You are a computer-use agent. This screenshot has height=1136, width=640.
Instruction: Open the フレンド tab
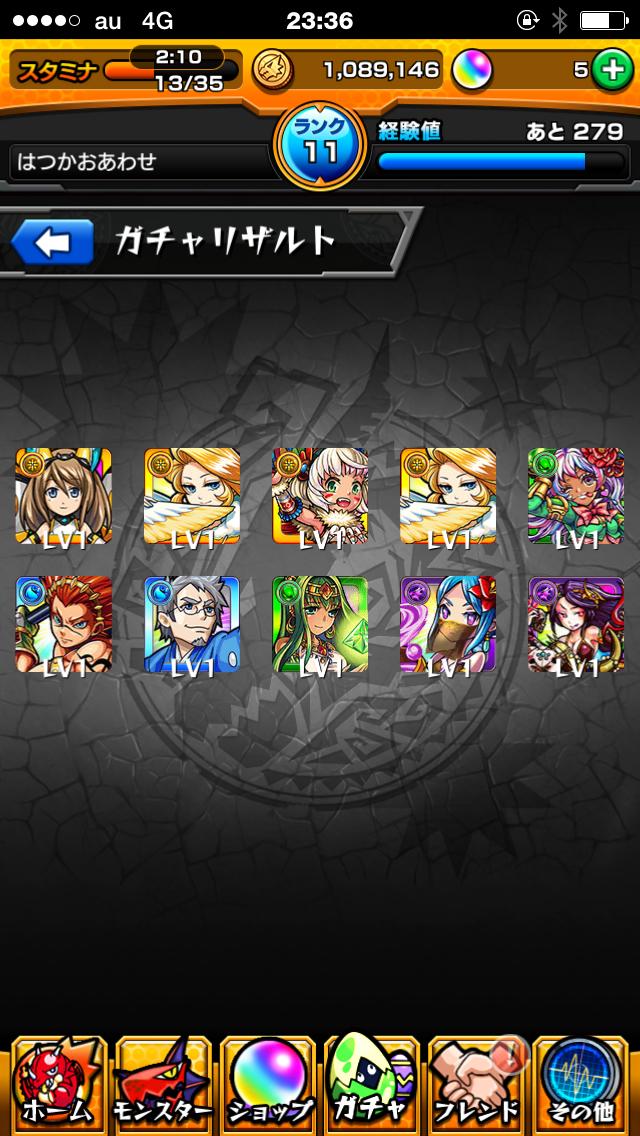(x=478, y=1084)
